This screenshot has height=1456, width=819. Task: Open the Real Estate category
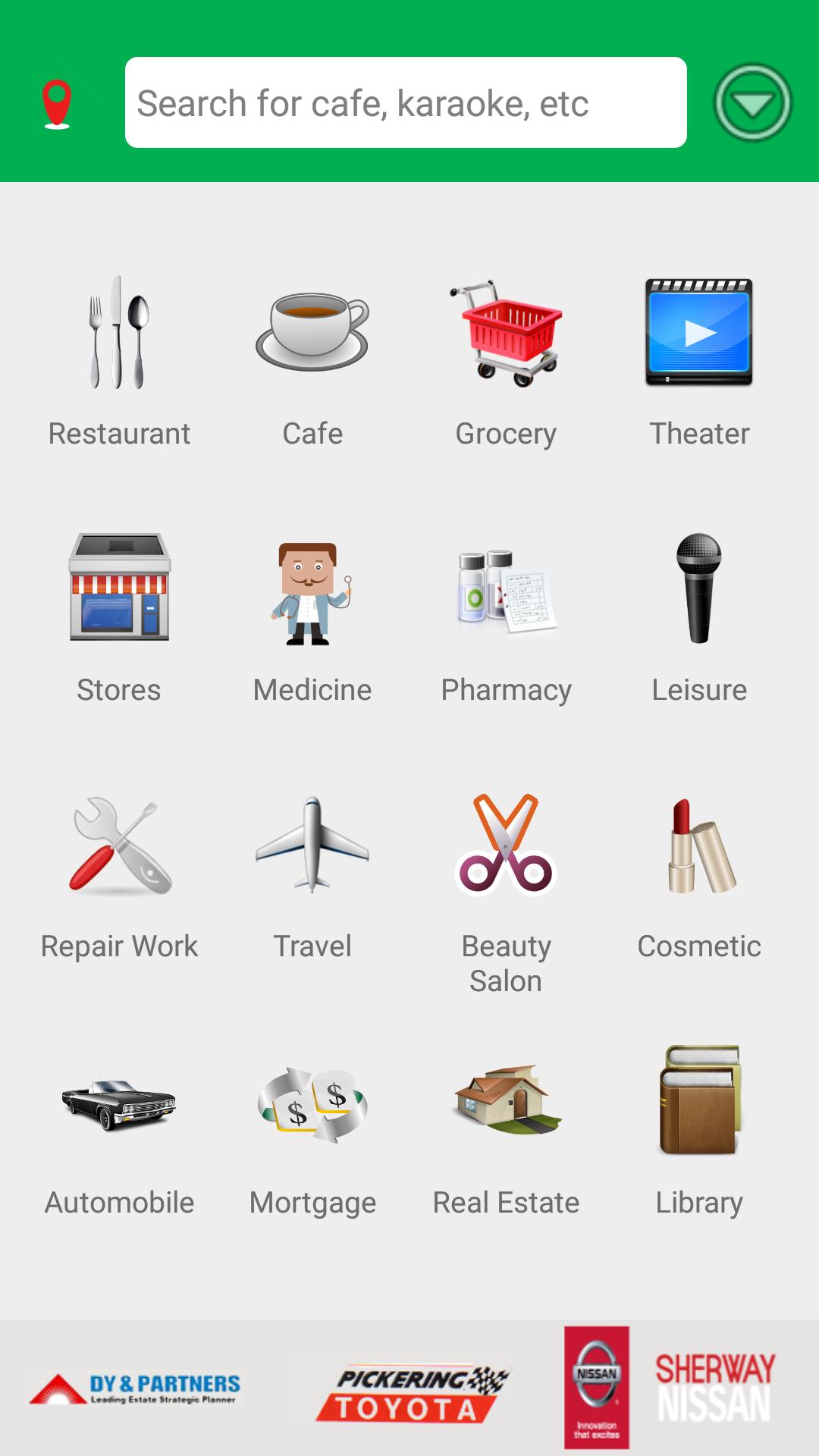click(x=506, y=1129)
